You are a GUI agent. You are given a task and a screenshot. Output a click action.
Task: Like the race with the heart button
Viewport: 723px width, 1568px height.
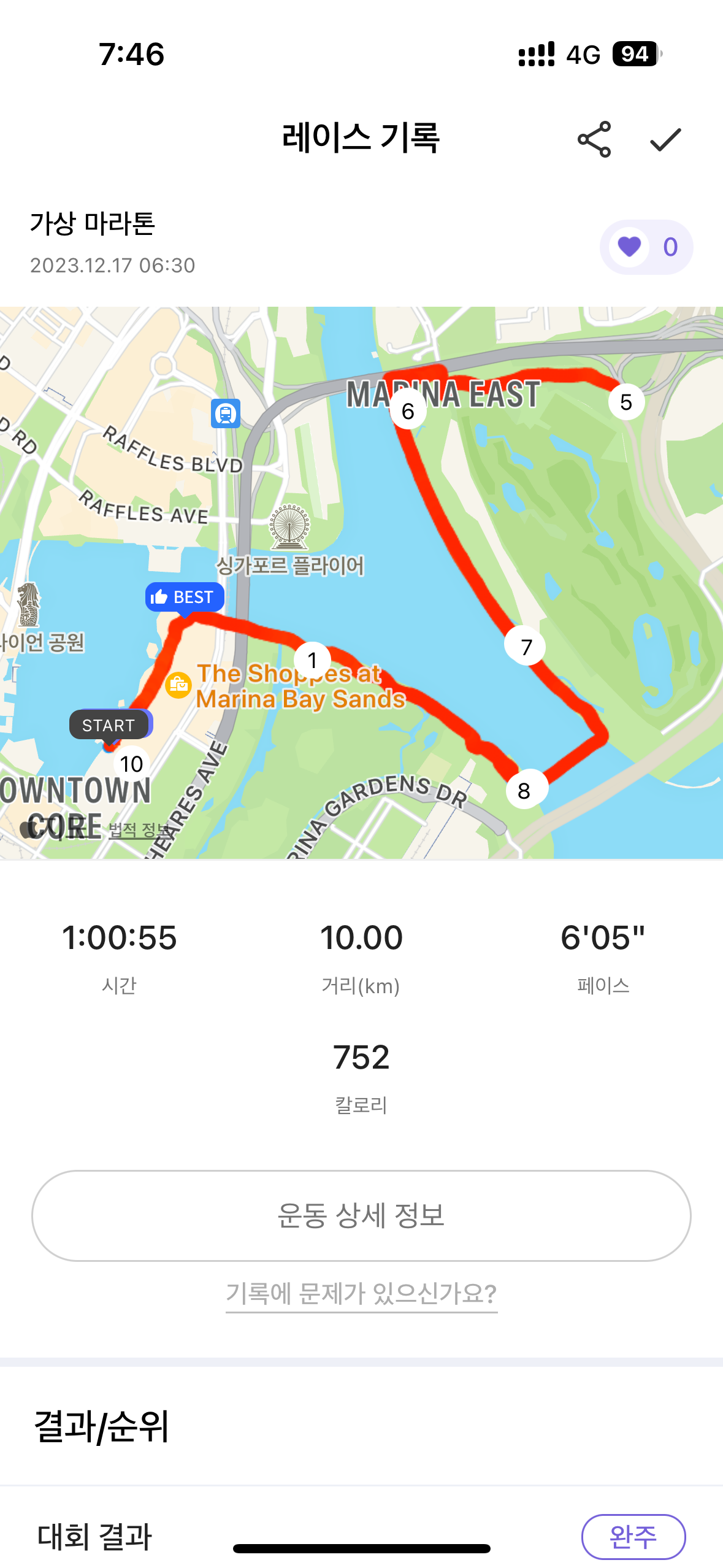click(x=646, y=247)
